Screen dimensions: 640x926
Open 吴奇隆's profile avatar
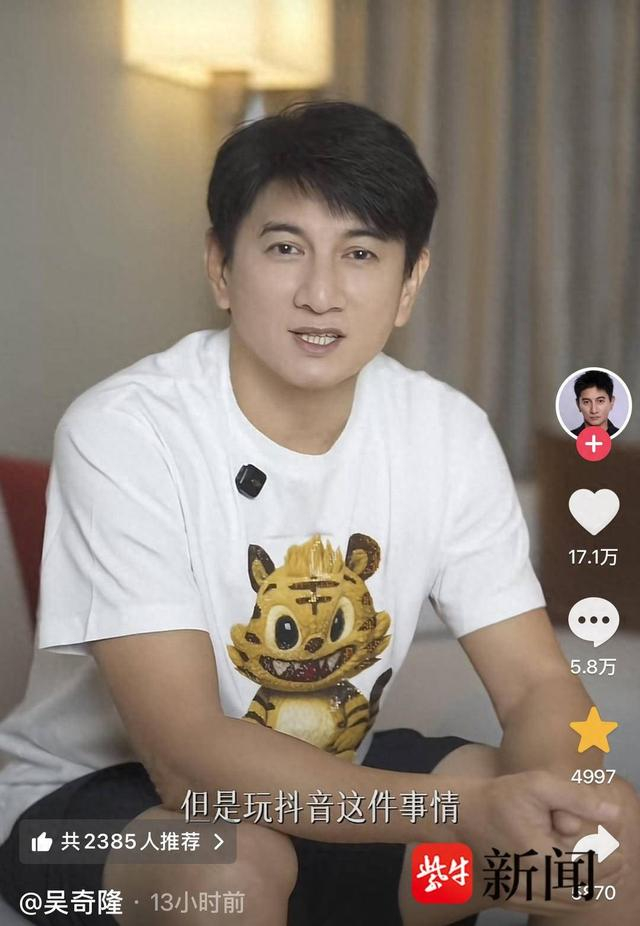(593, 405)
